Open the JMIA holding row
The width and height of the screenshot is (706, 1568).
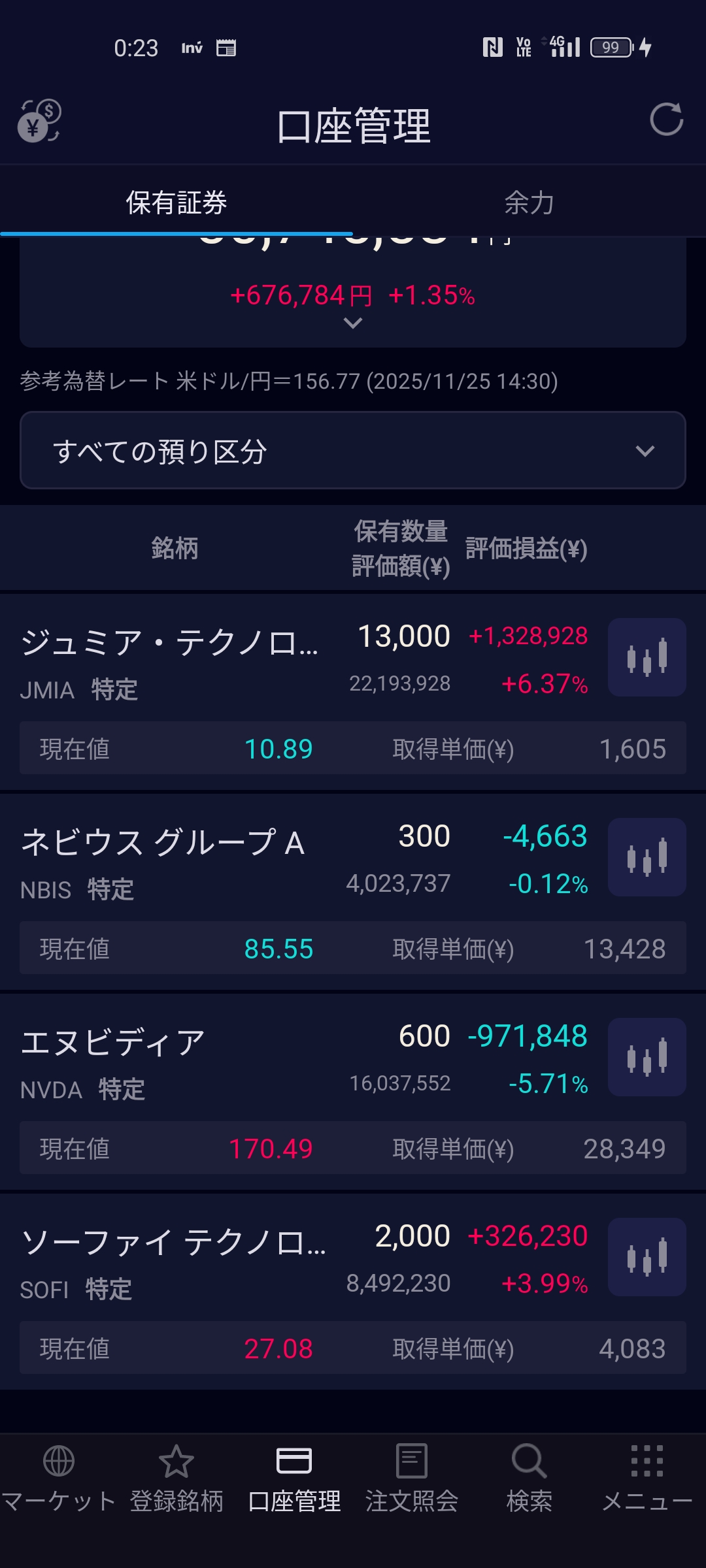(170, 660)
